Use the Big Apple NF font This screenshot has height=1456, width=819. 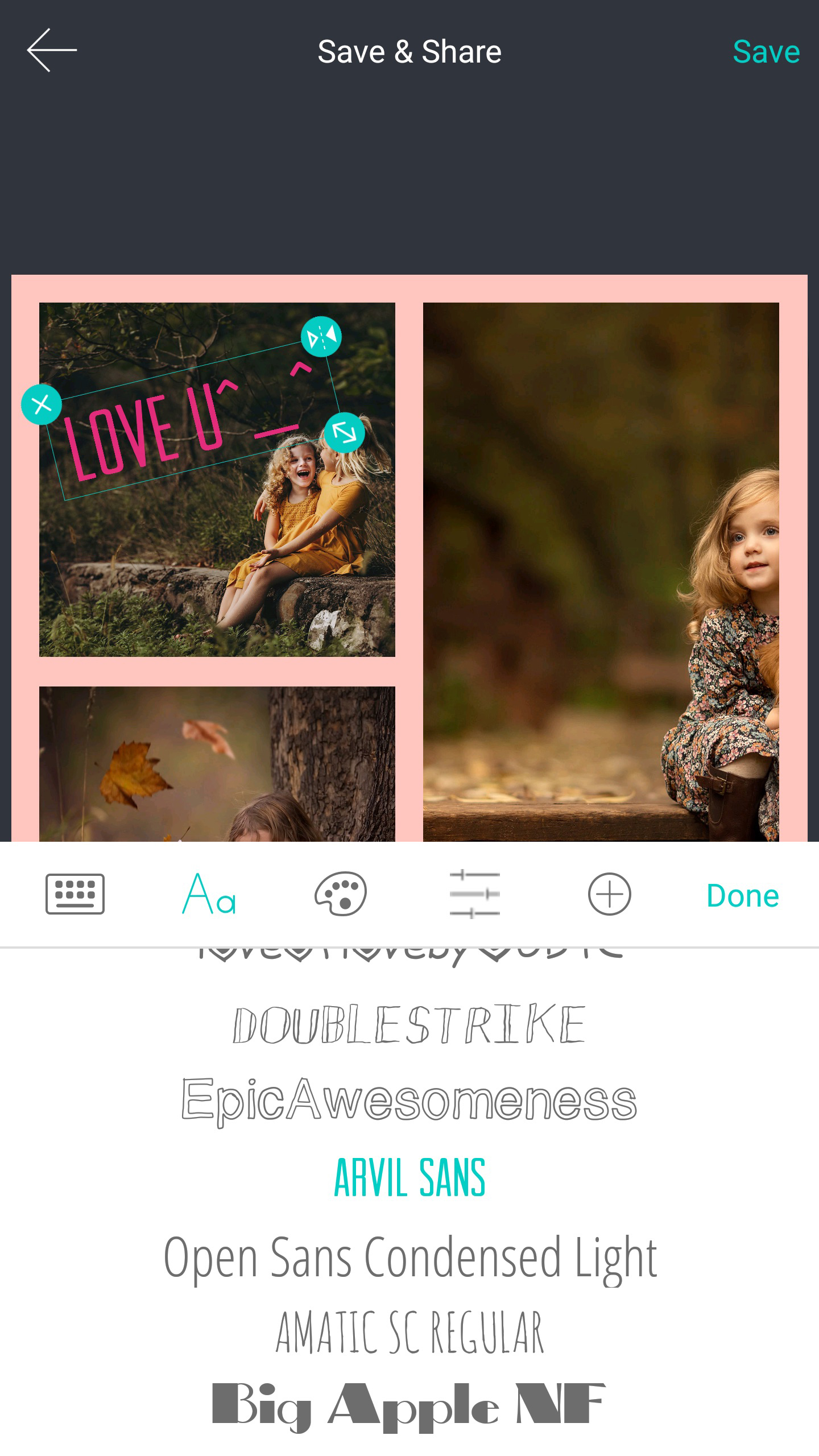pyautogui.click(x=409, y=1406)
